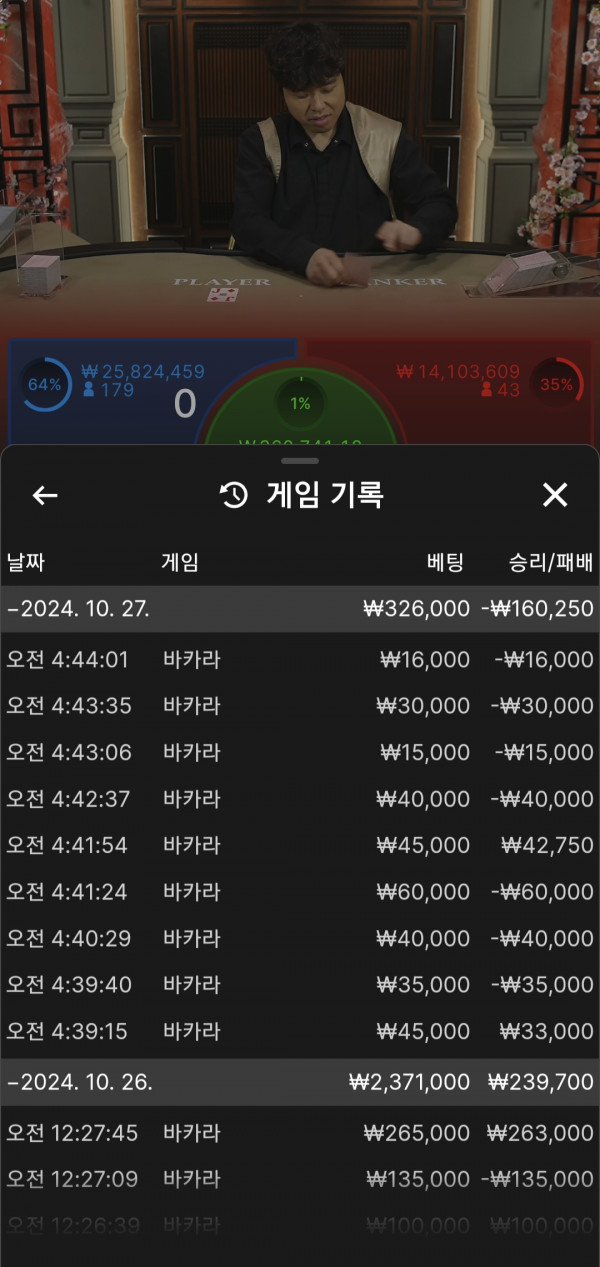The width and height of the screenshot is (600, 1267).
Task: Open the 오전 4:41:24 baccarat record
Action: [300, 891]
